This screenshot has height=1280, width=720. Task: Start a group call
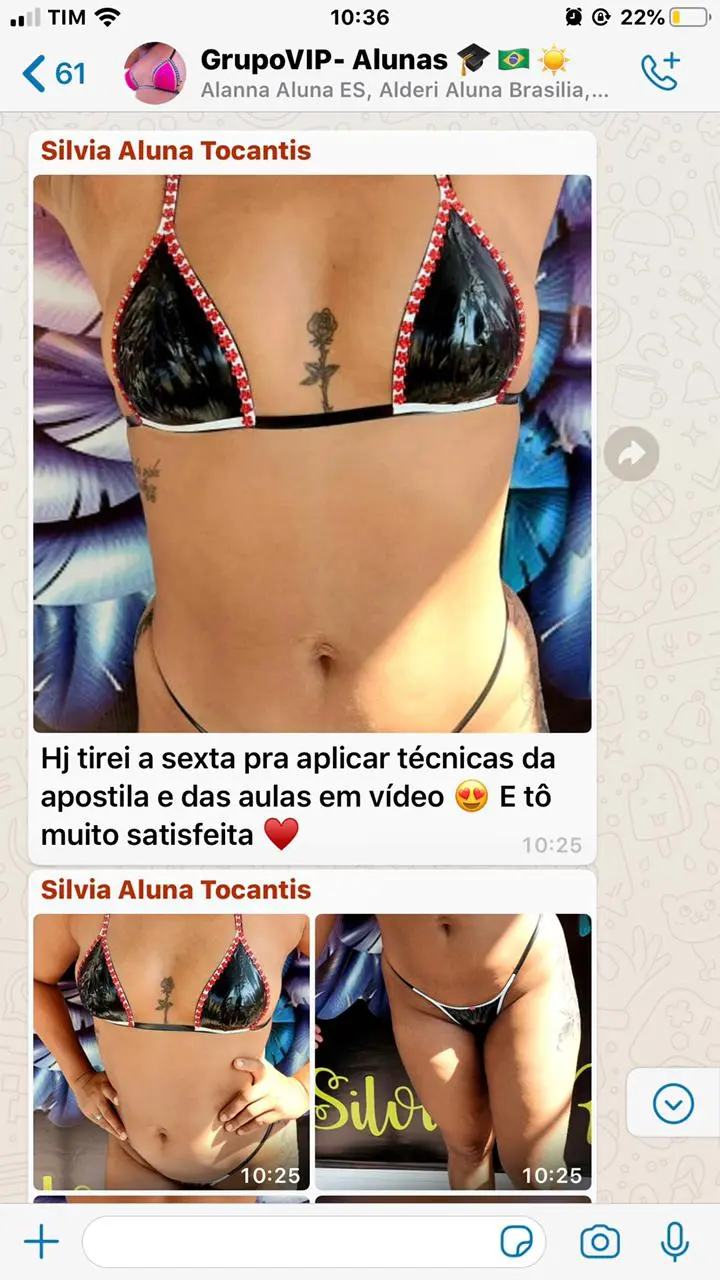click(x=659, y=72)
